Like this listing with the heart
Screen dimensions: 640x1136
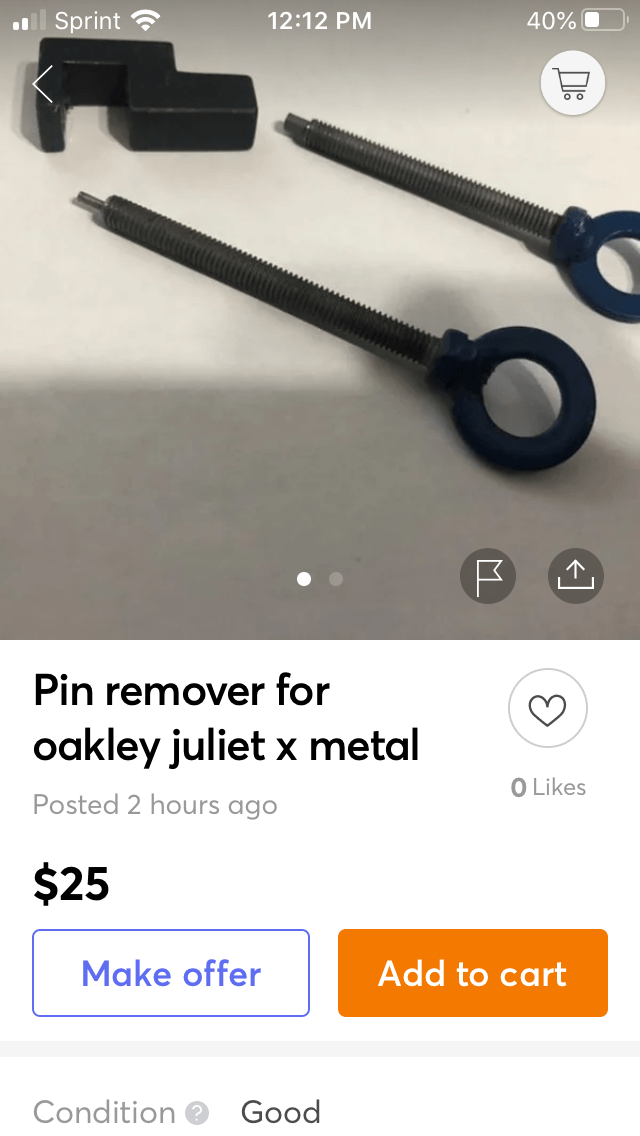pos(547,709)
